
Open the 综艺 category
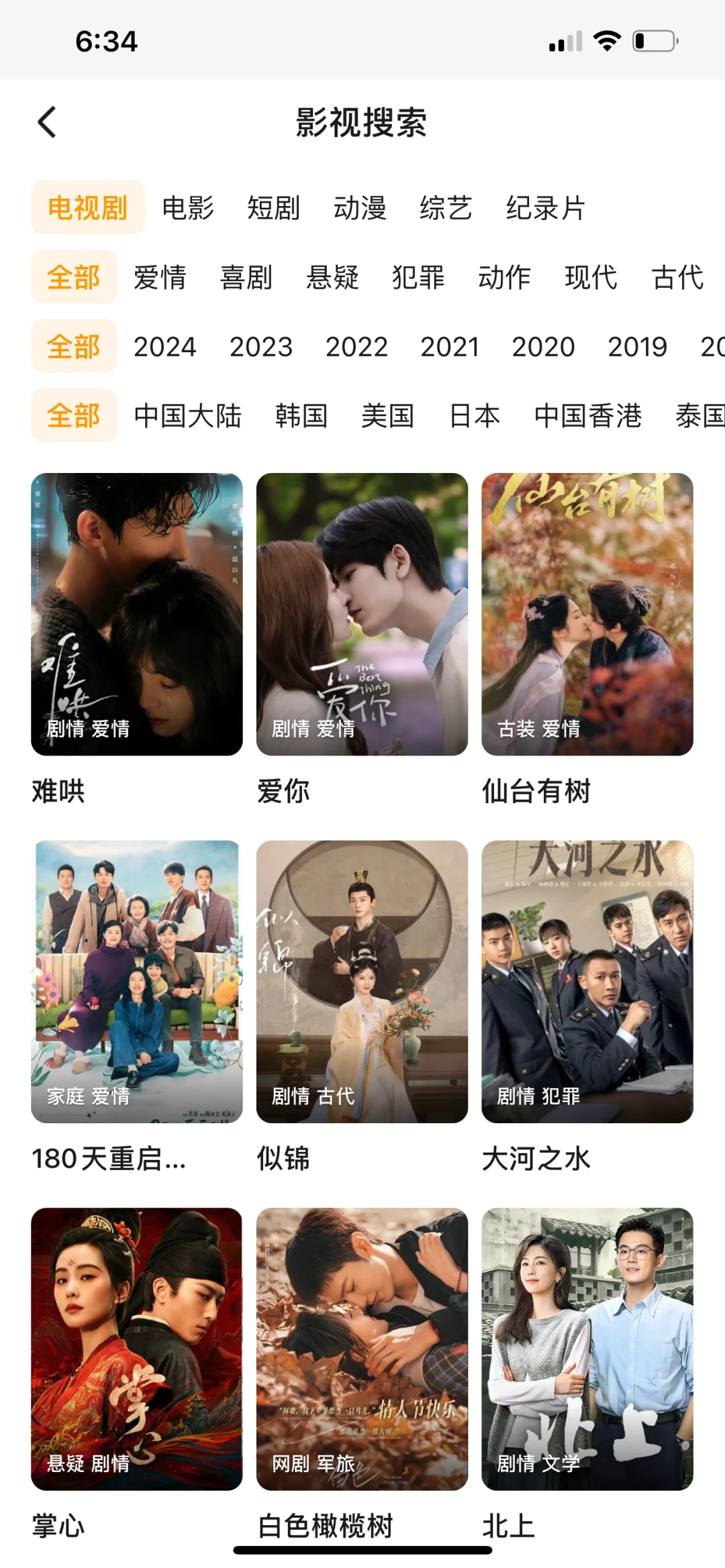(x=446, y=208)
